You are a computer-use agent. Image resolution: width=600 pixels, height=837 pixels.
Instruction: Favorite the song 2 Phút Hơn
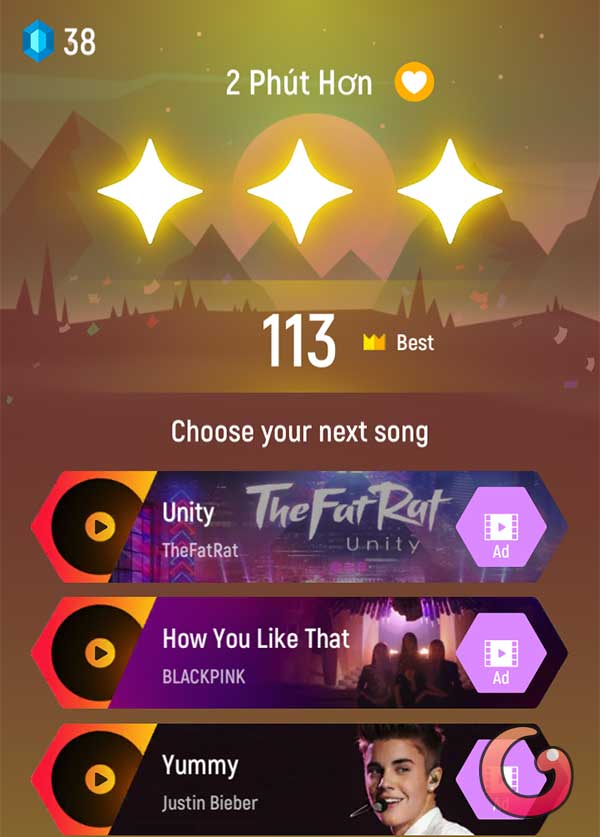click(414, 82)
